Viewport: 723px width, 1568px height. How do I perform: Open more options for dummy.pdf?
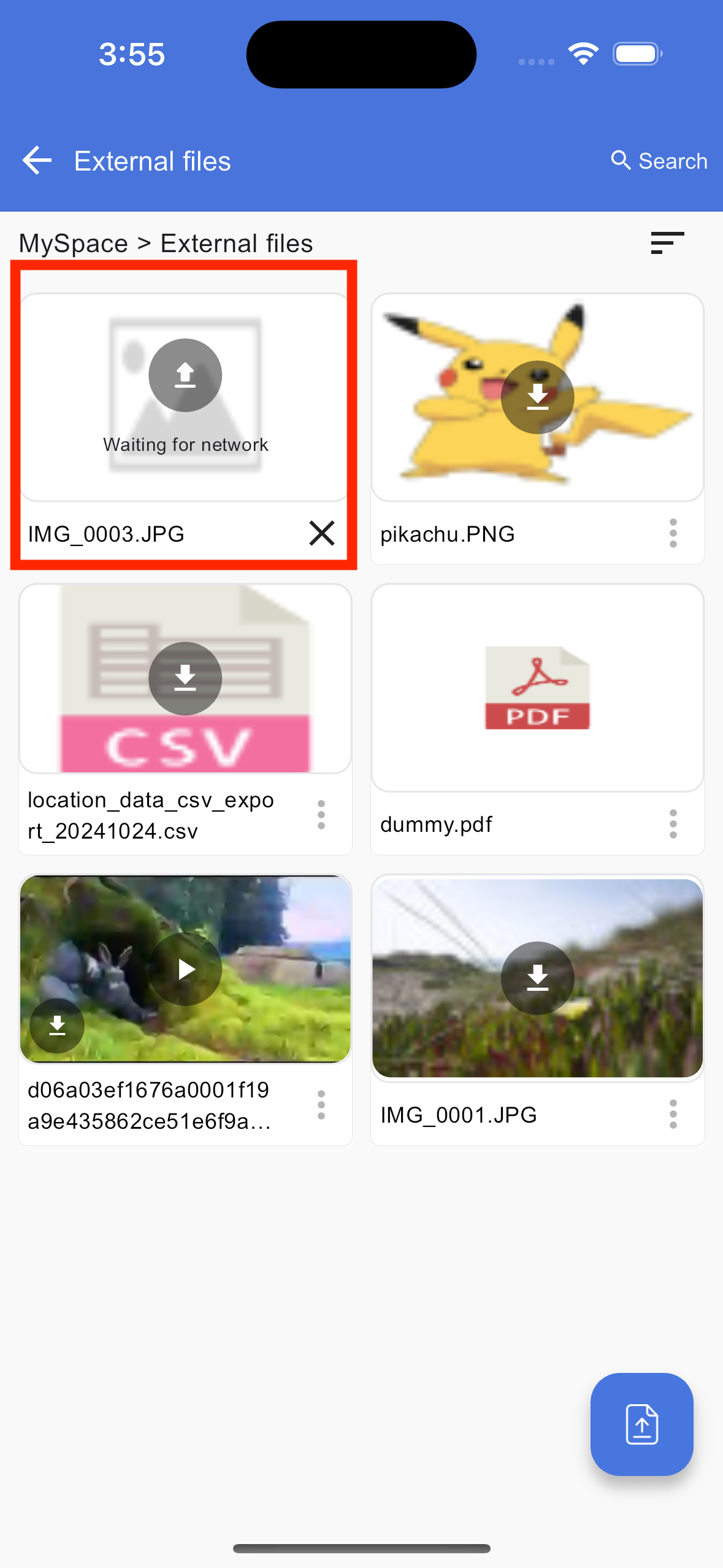(x=673, y=823)
